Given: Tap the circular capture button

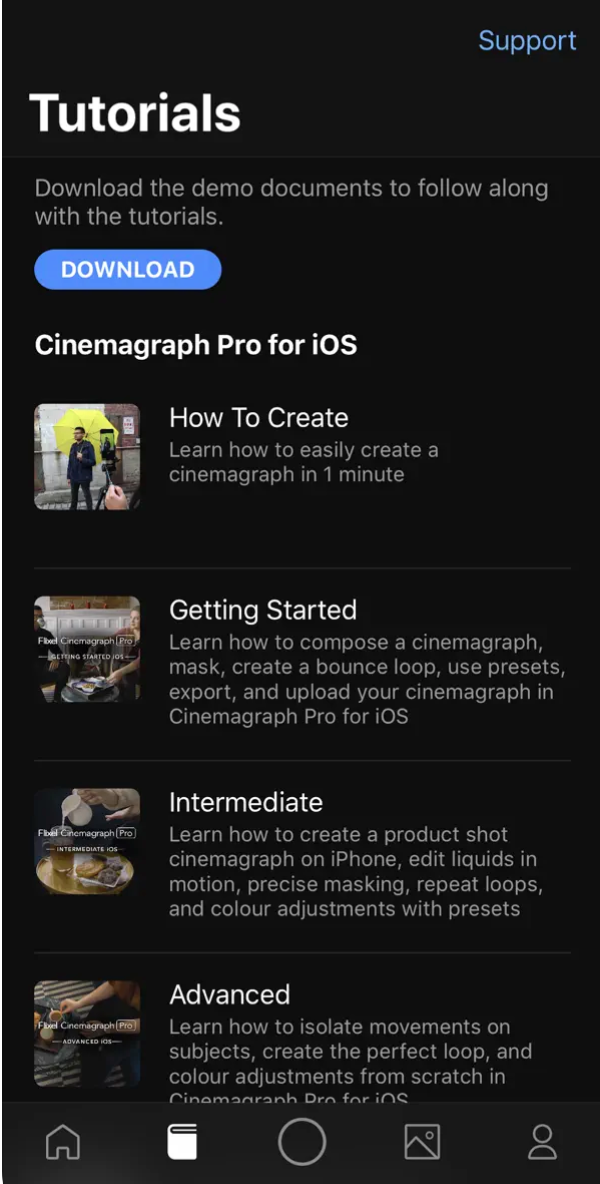Looking at the screenshot, I should (302, 1142).
